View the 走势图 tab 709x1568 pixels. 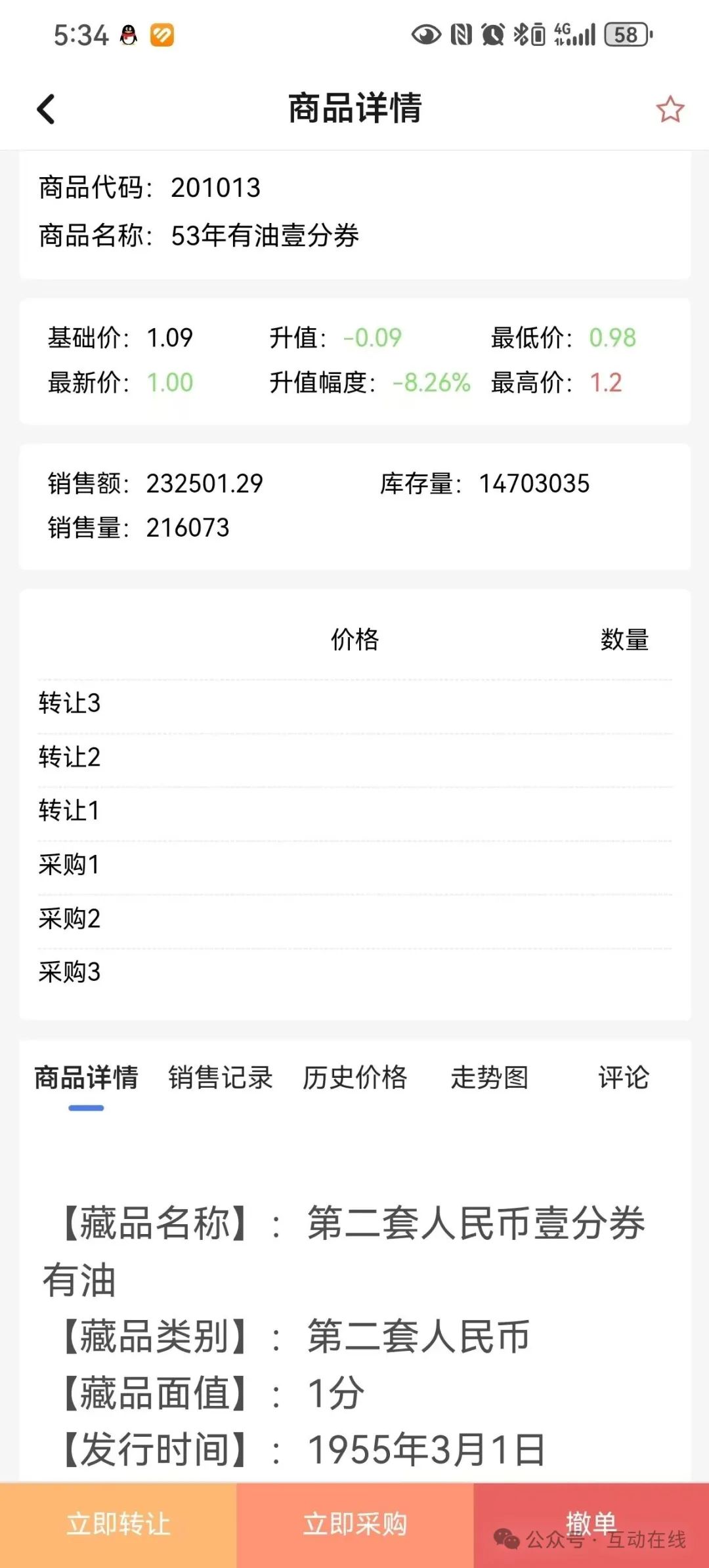point(489,1077)
